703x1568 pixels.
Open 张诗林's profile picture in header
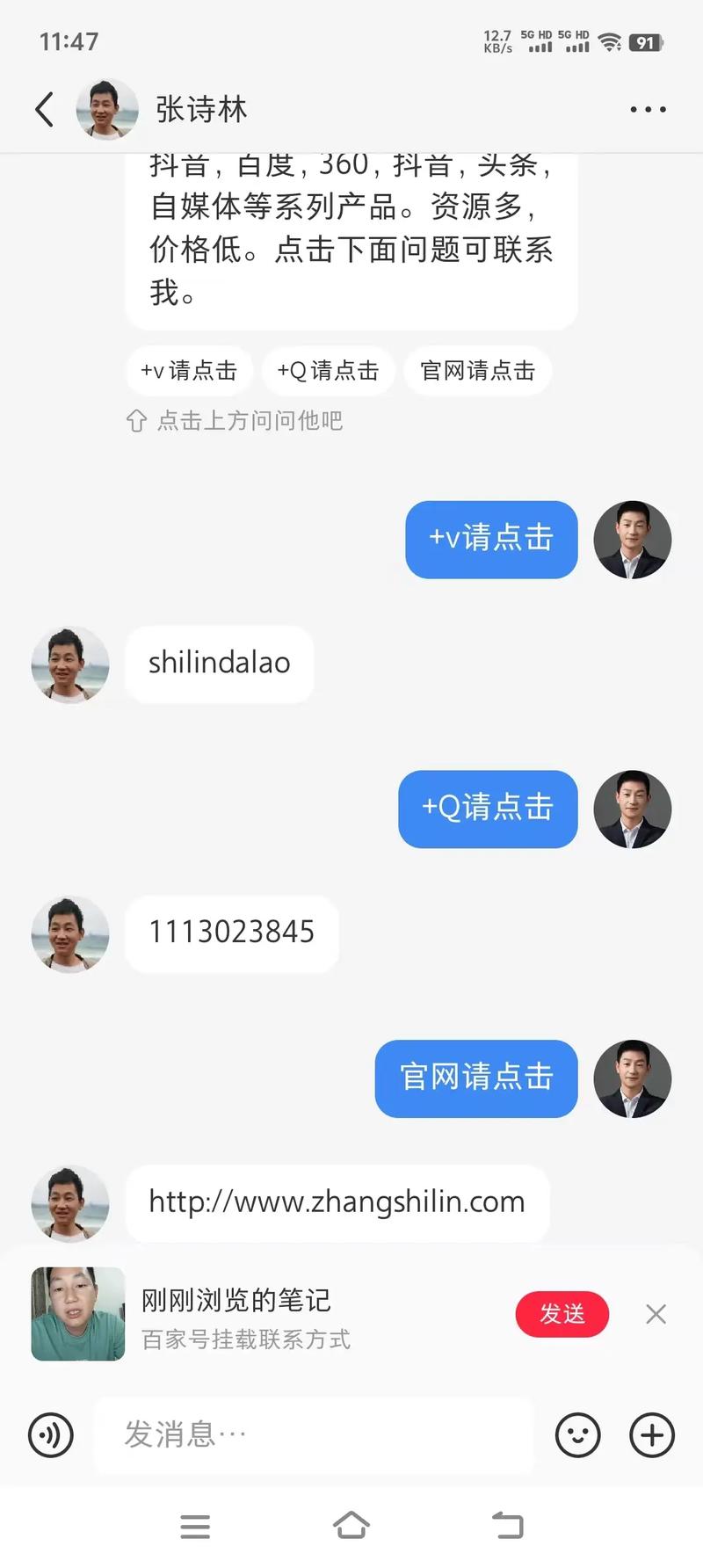pos(107,110)
